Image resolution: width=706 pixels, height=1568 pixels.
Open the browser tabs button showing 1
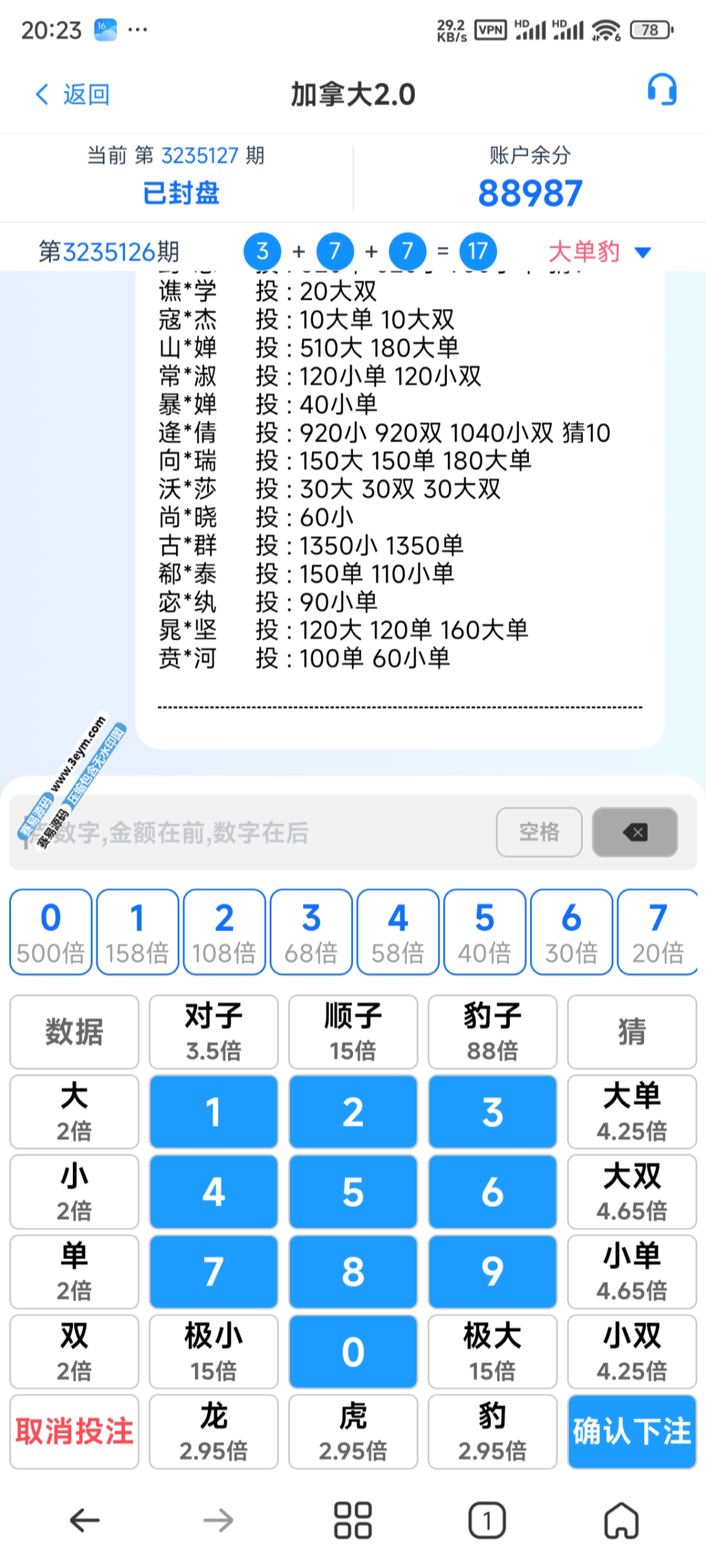(x=487, y=1520)
